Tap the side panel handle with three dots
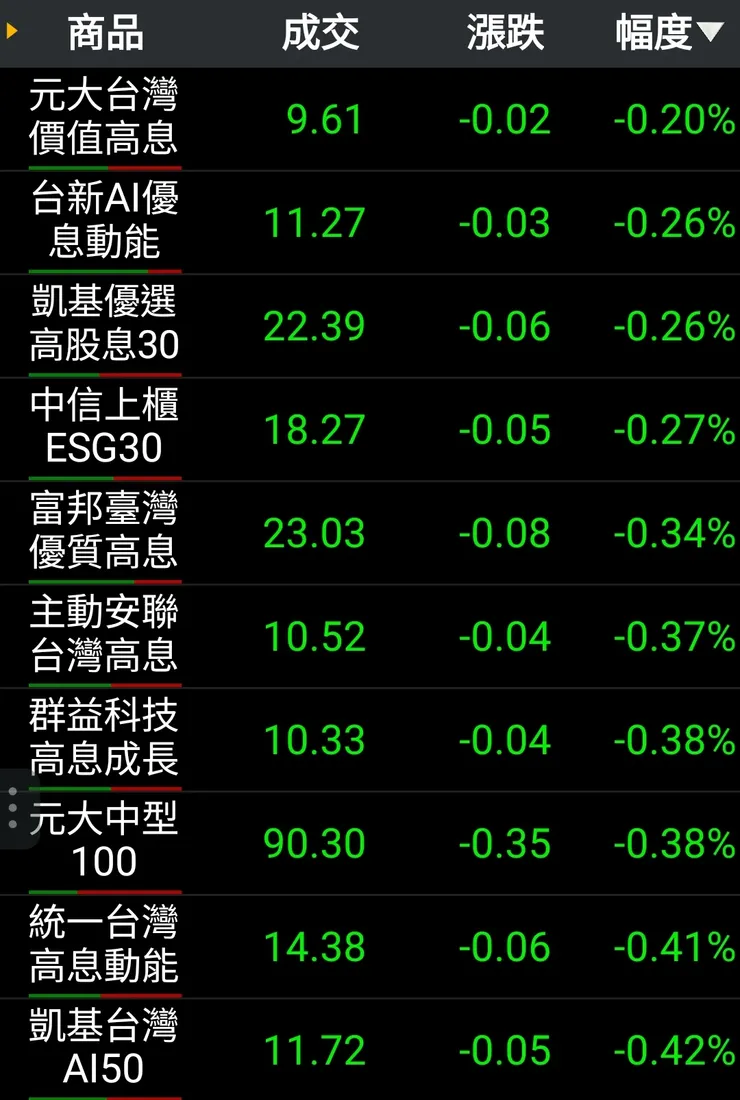Image resolution: width=740 pixels, height=1100 pixels. (x=12, y=808)
